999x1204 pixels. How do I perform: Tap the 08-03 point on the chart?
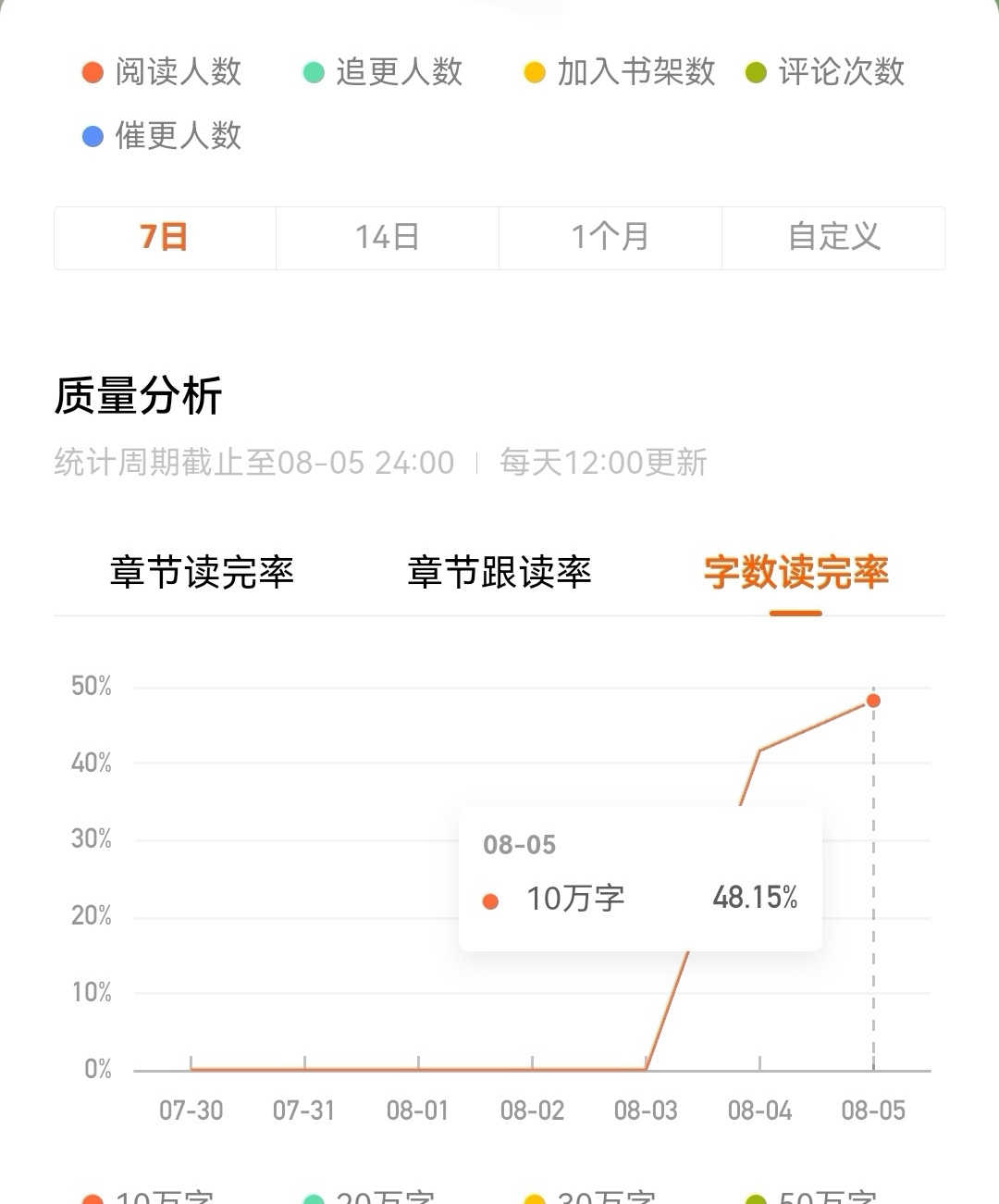pyautogui.click(x=646, y=1069)
